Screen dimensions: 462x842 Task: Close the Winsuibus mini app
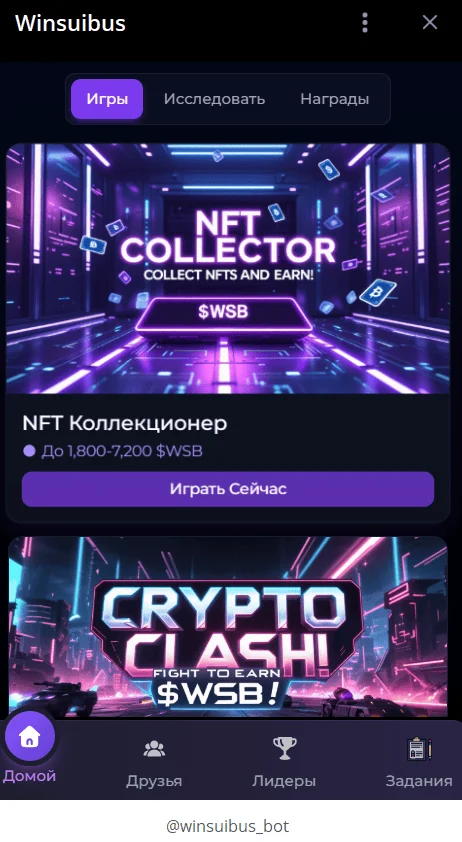point(430,23)
